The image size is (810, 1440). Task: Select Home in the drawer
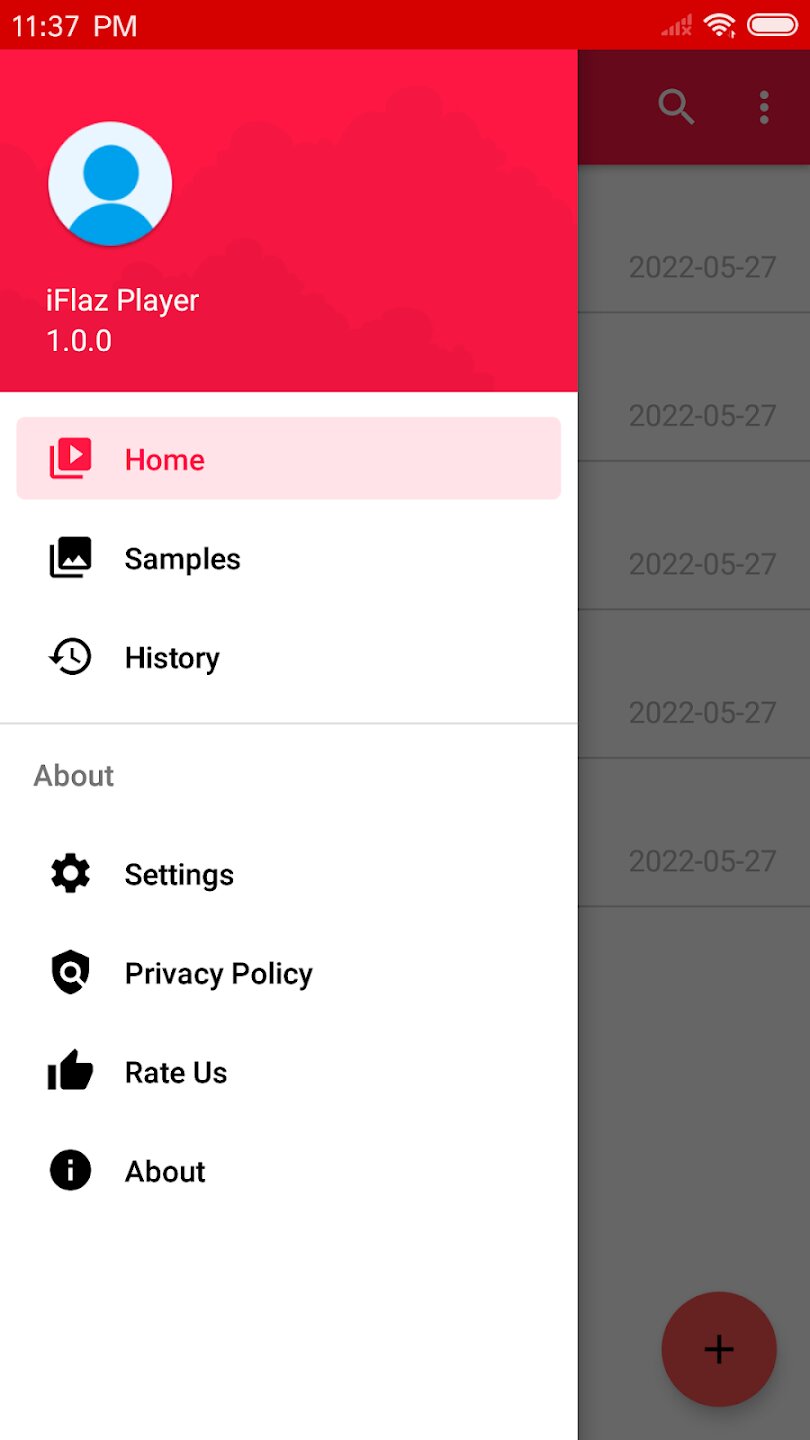(x=288, y=459)
